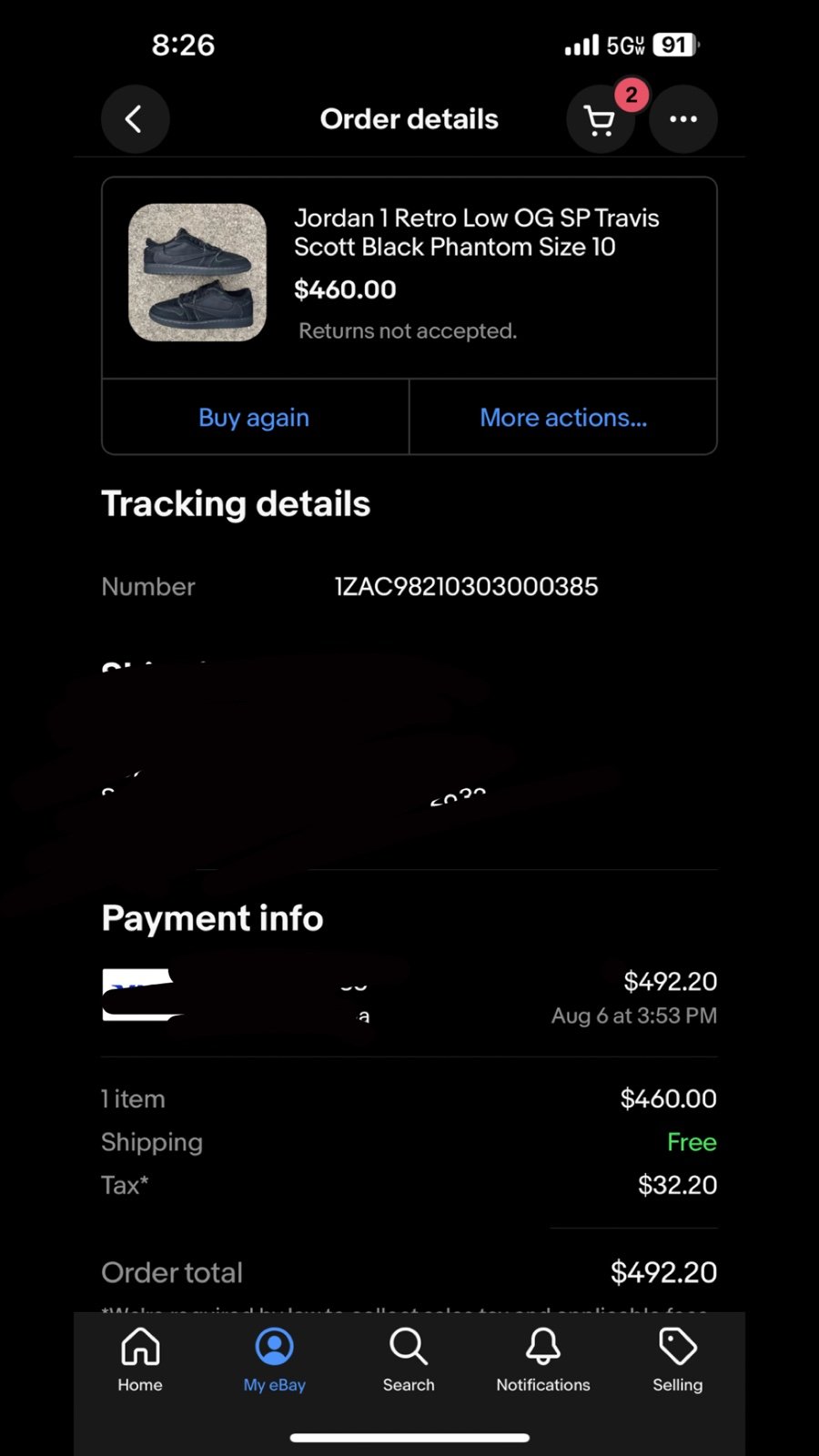Image resolution: width=819 pixels, height=1456 pixels.
Task: Tap Buy again
Action: [x=255, y=418]
